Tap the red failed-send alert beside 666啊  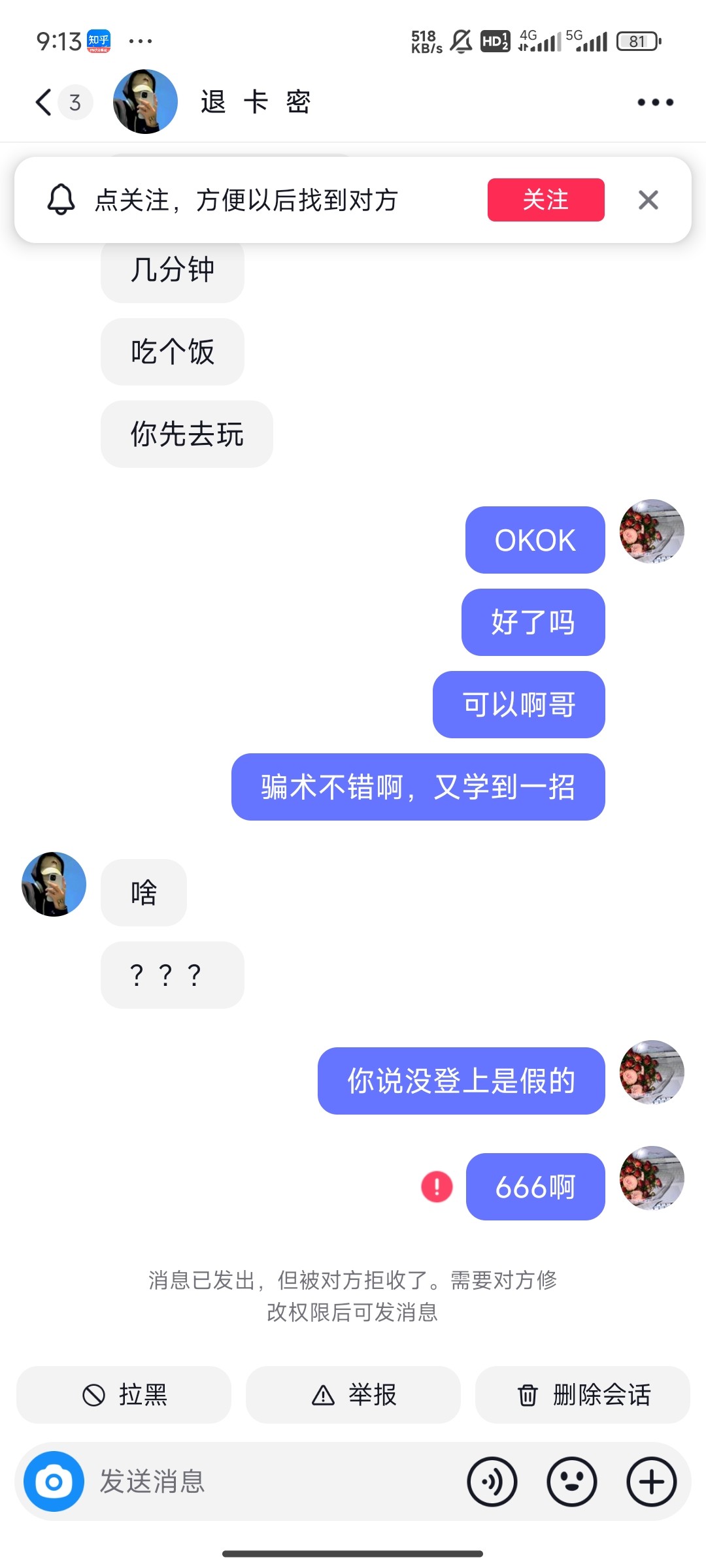click(437, 1186)
